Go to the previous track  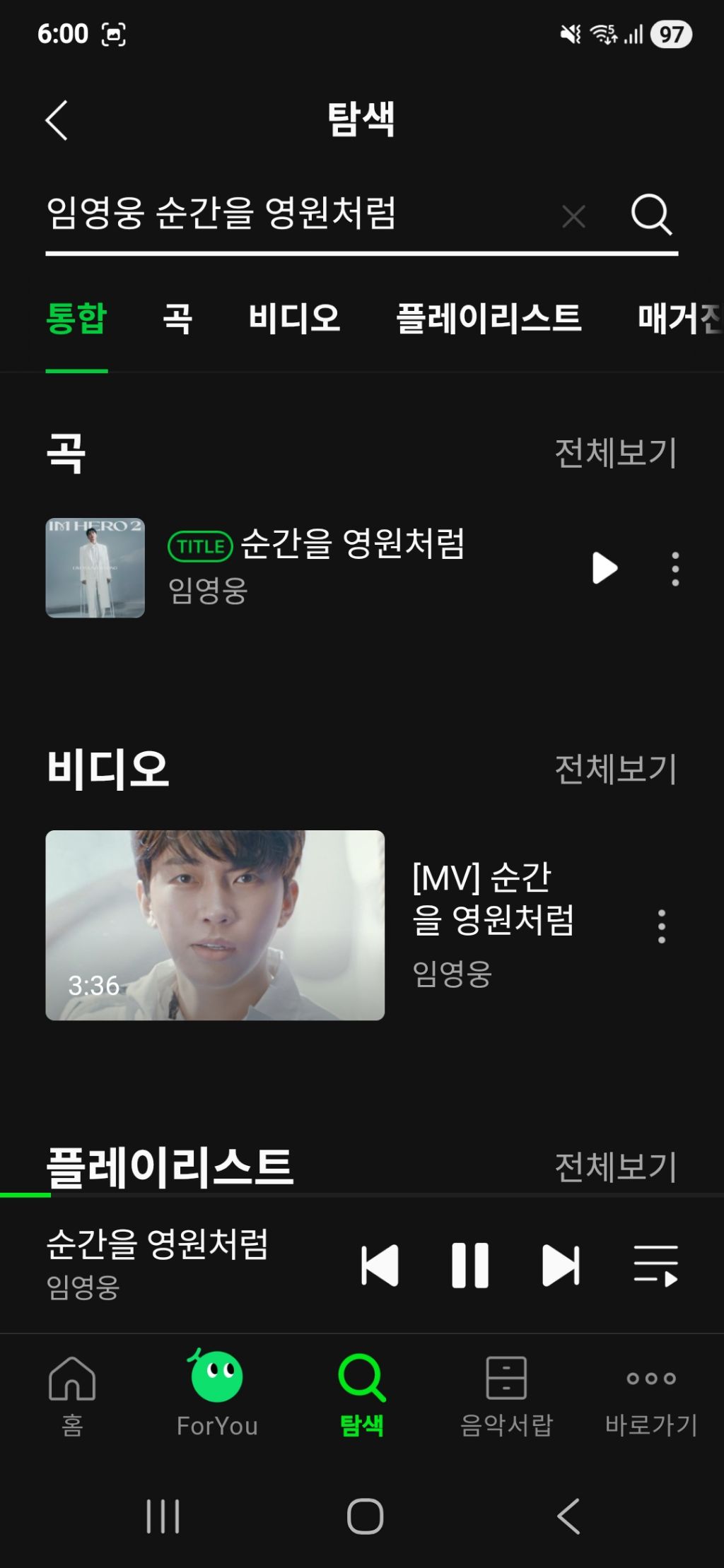coord(380,1265)
